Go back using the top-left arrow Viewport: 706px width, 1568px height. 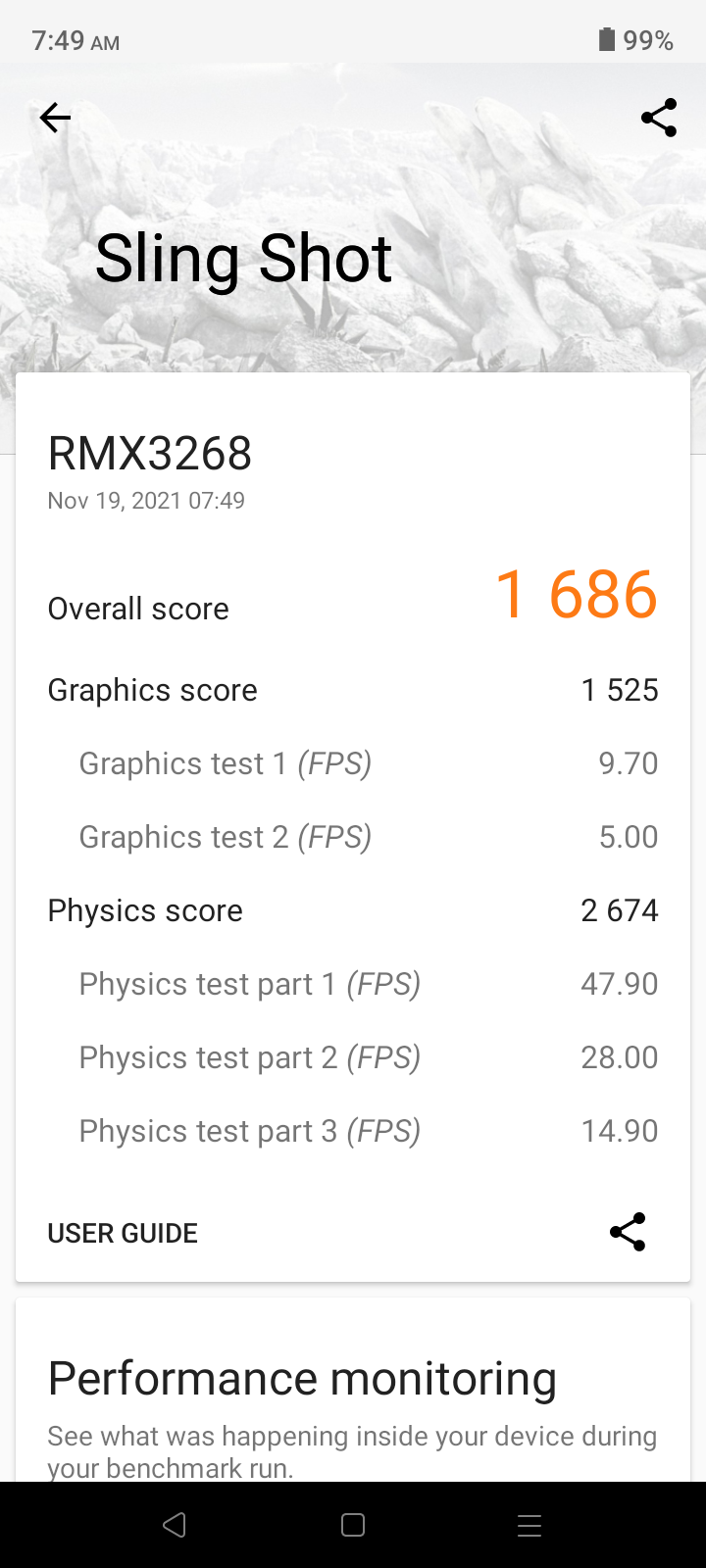(x=55, y=119)
